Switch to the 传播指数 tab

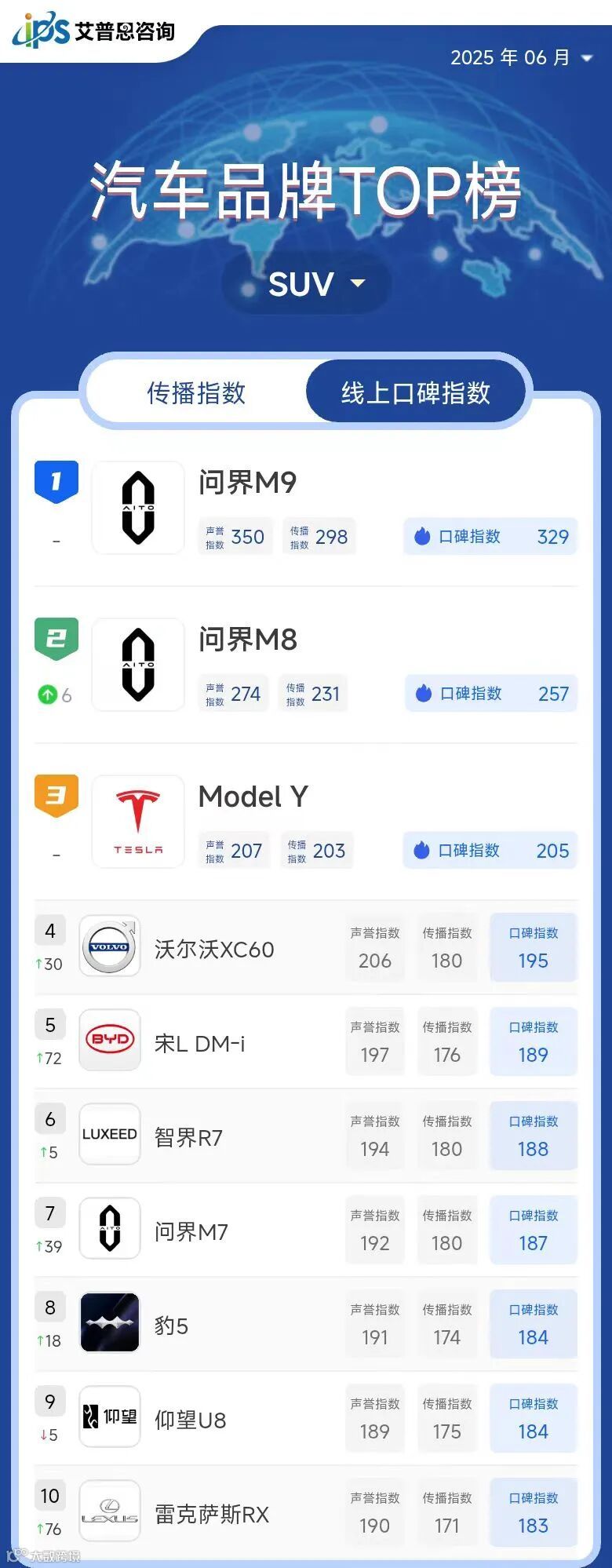[196, 392]
